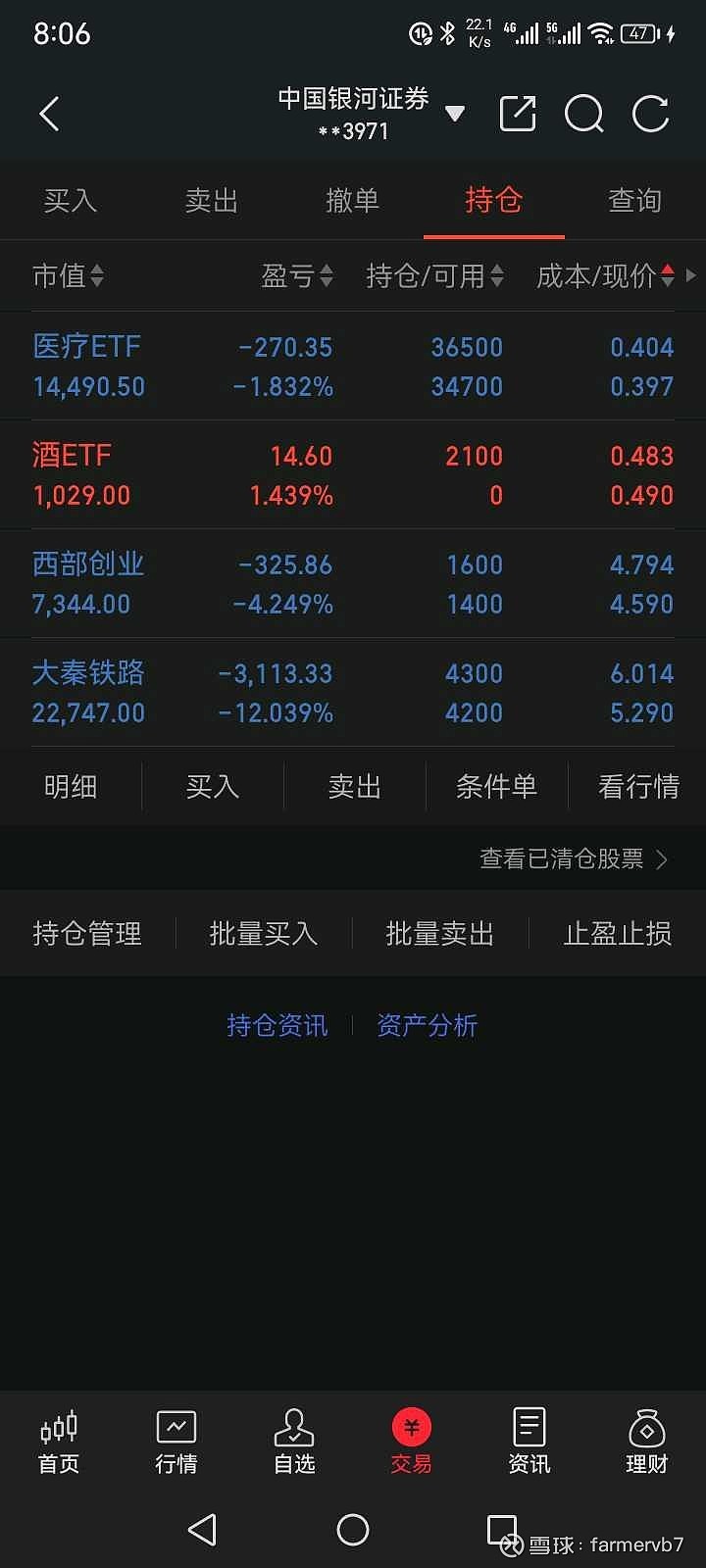This screenshot has width=706, height=1568.
Task: Open the 查询 tab
Action: 634,200
